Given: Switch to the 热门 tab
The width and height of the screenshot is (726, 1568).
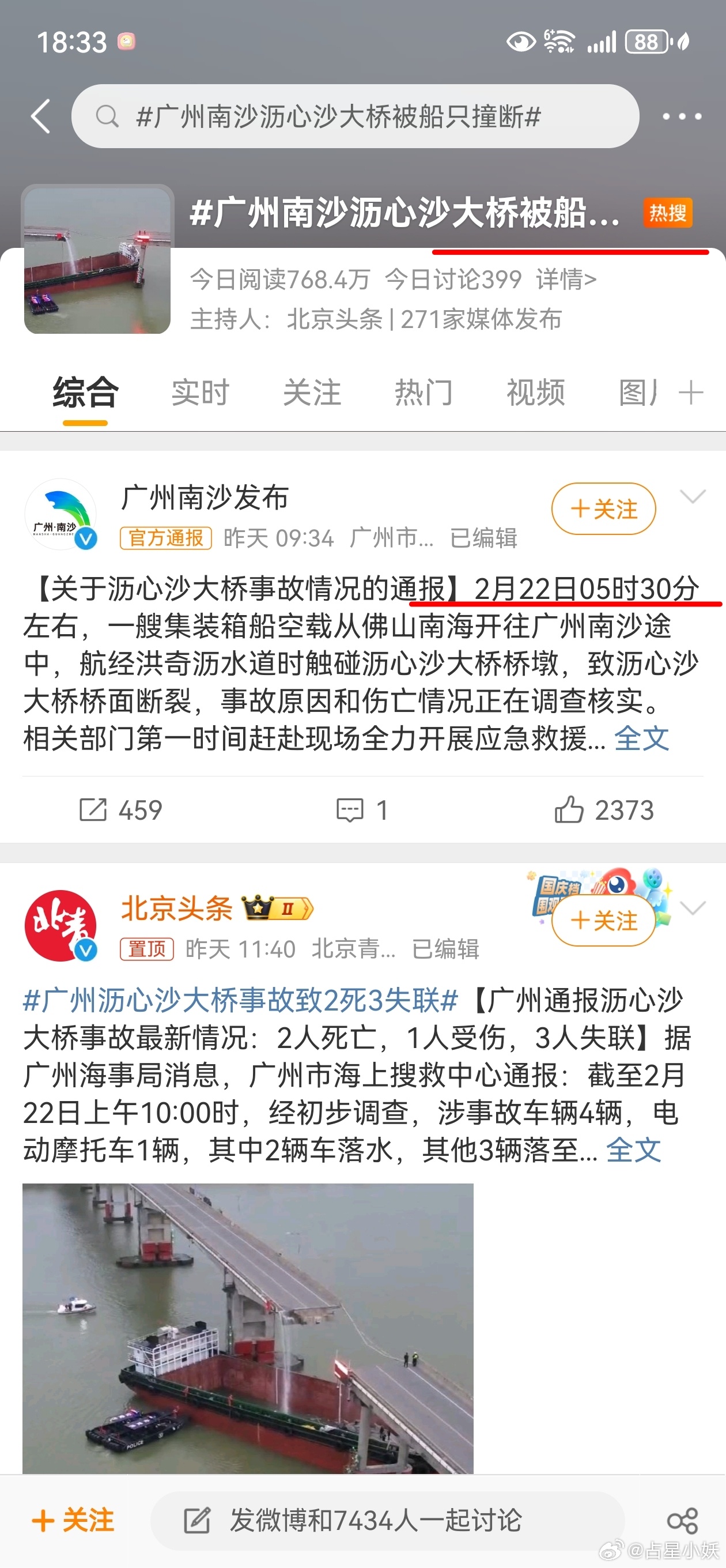Looking at the screenshot, I should pos(424,392).
